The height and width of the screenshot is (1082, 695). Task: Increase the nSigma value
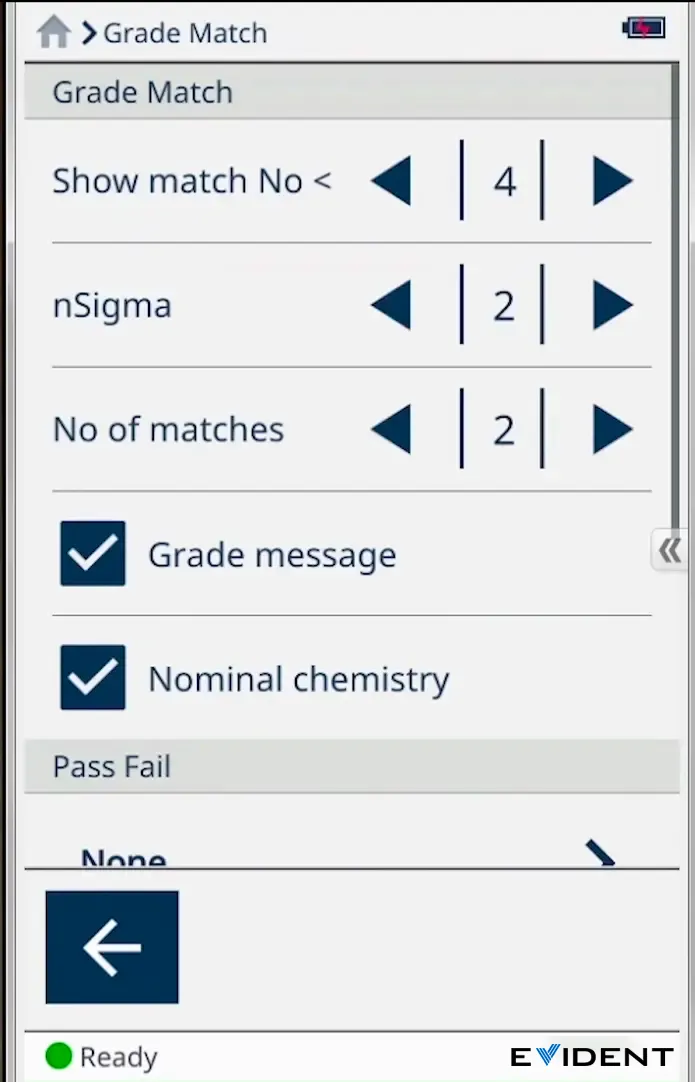click(612, 306)
